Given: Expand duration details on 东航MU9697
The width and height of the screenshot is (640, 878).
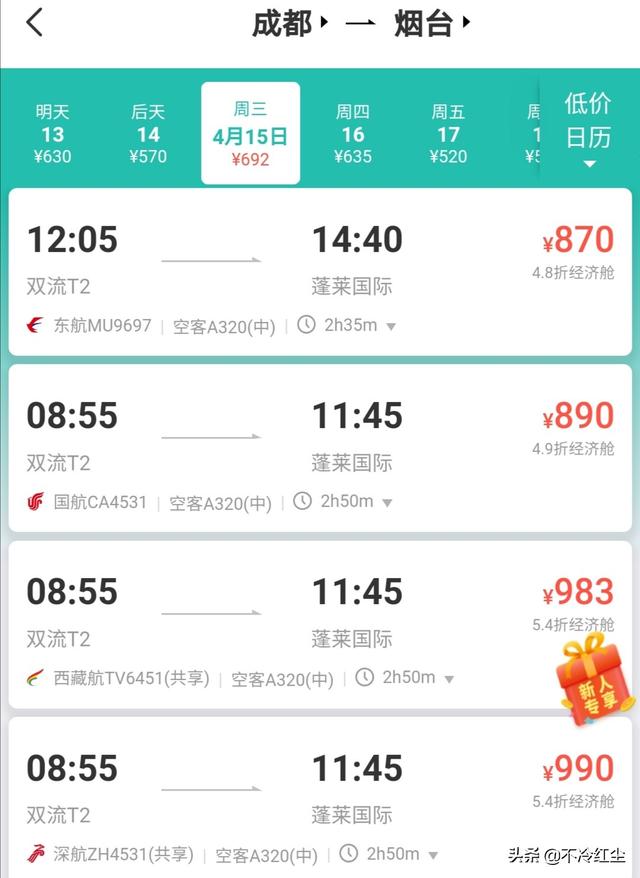Looking at the screenshot, I should [x=391, y=326].
